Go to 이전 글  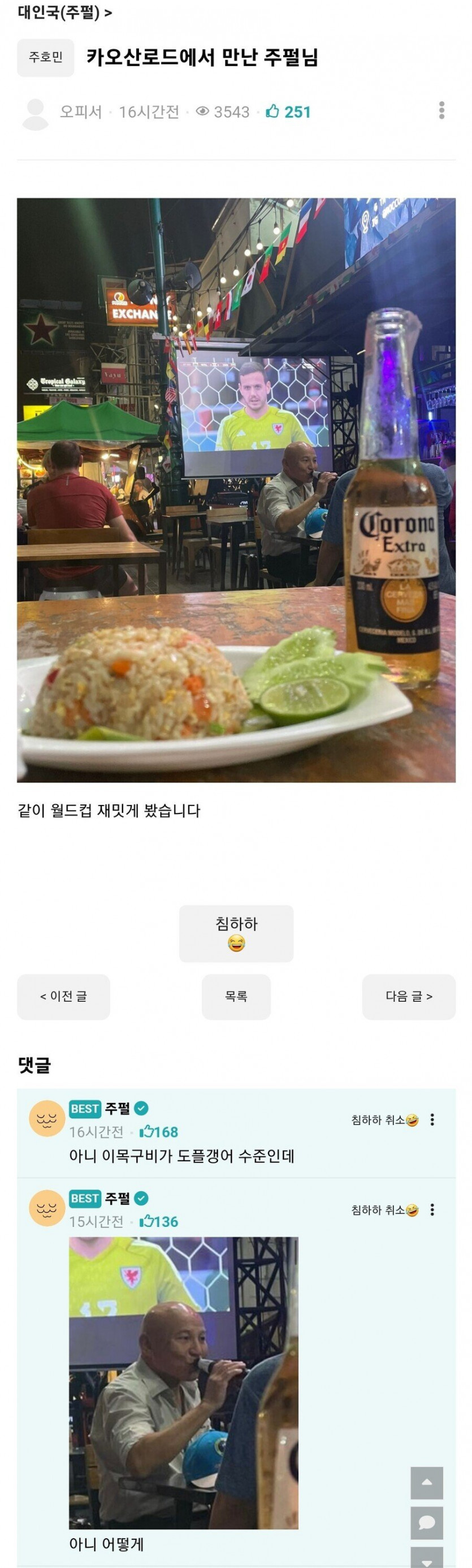coord(63,997)
